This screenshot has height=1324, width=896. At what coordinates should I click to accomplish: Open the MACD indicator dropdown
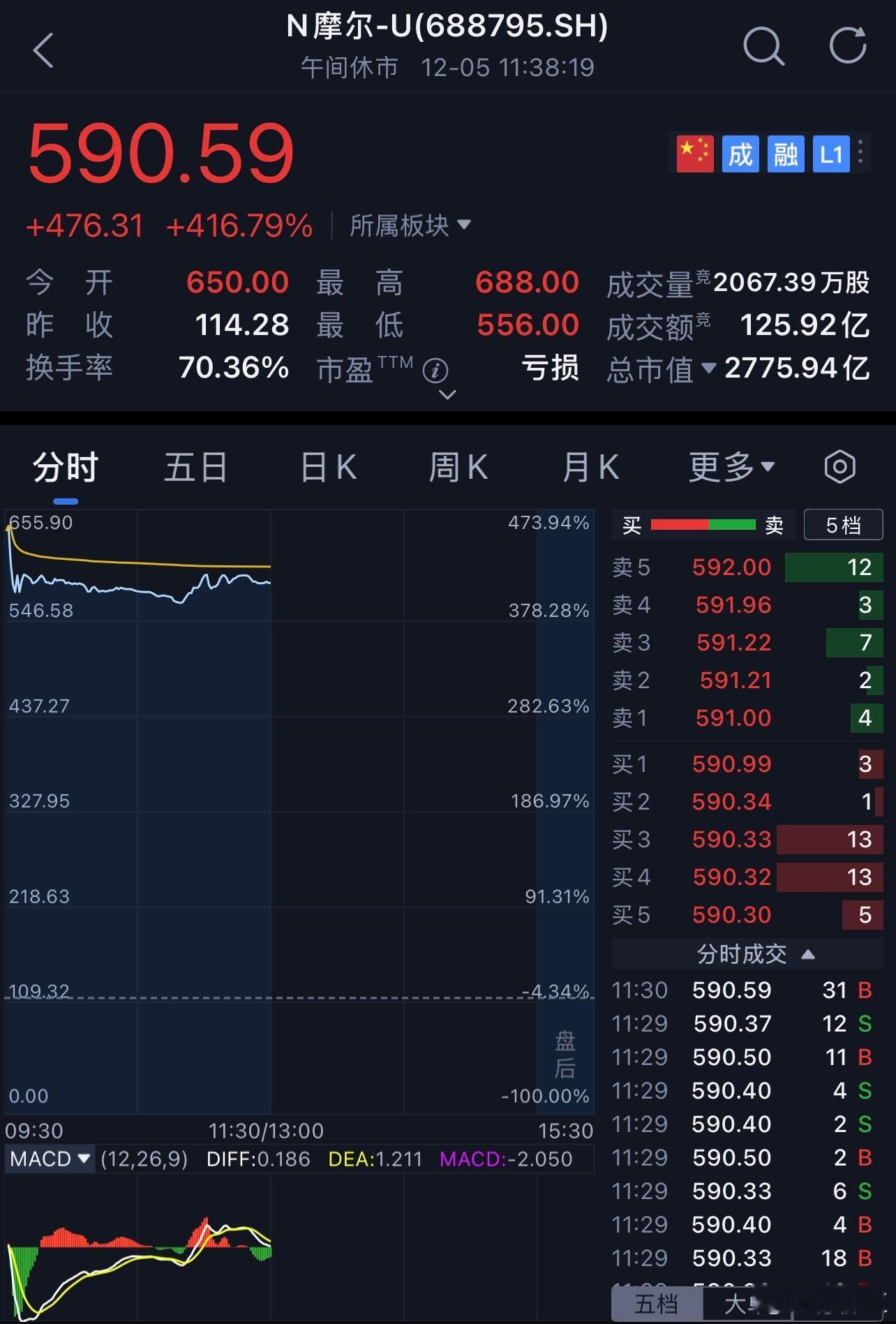(x=49, y=1158)
